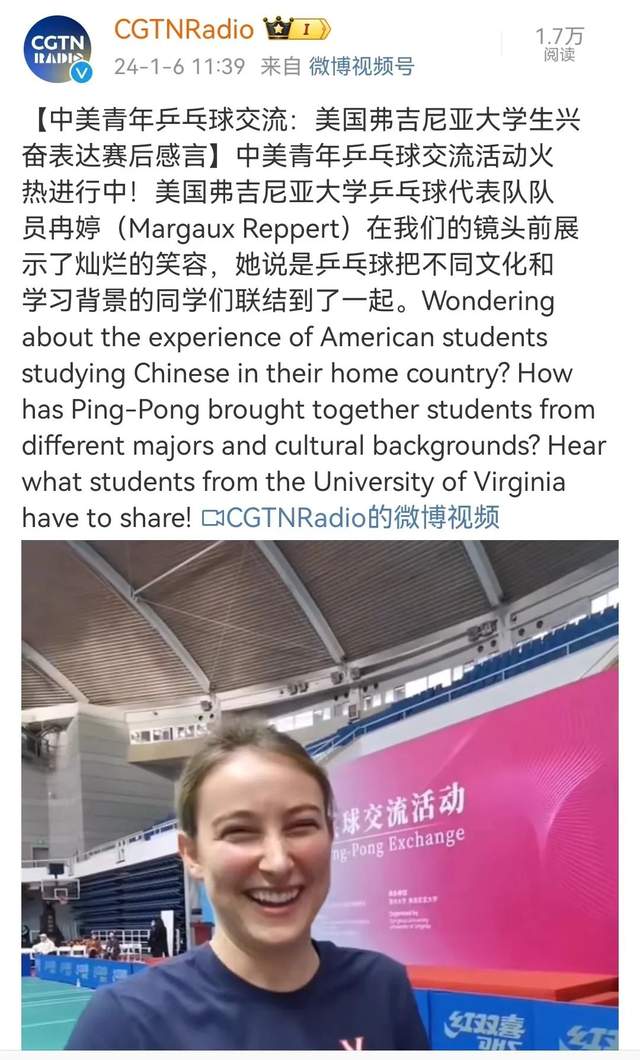Open CGTNRadio's profile avatar
This screenshot has height=1060, width=640.
coord(57,49)
